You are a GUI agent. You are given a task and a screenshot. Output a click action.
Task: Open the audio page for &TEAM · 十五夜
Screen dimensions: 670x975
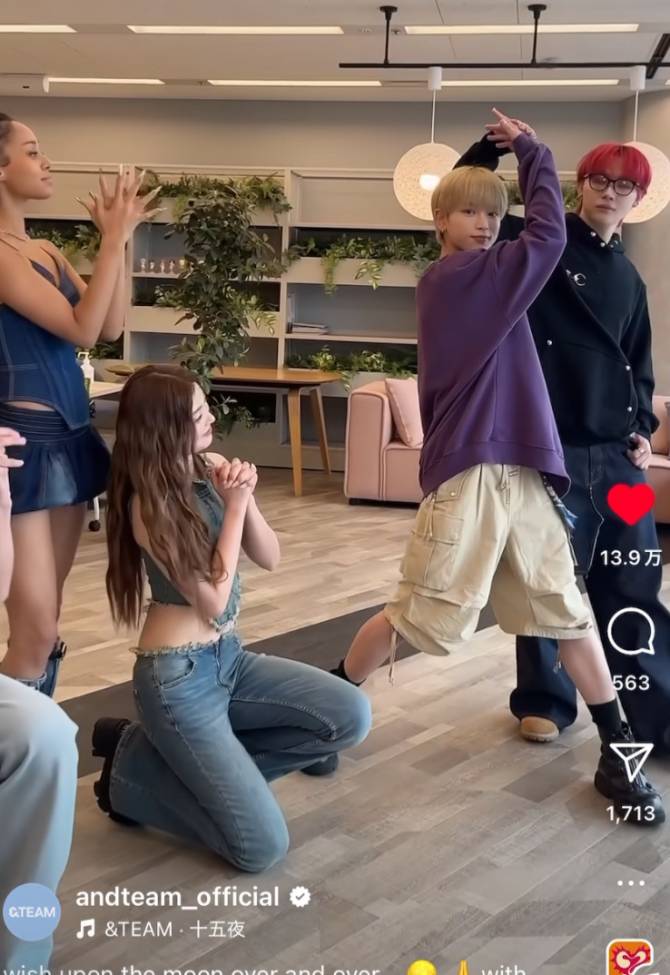pyautogui.click(x=162, y=929)
